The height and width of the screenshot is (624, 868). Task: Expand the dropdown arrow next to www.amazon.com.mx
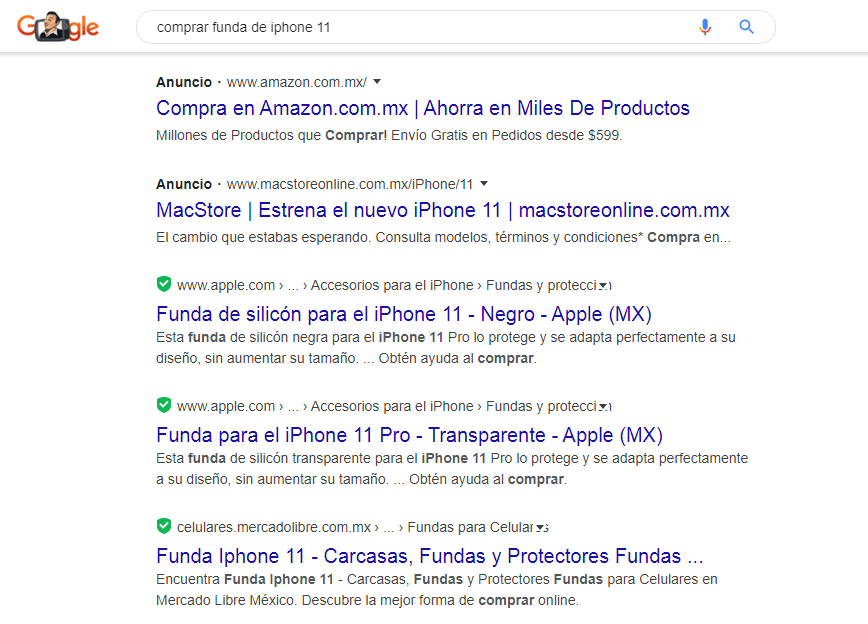tap(377, 82)
